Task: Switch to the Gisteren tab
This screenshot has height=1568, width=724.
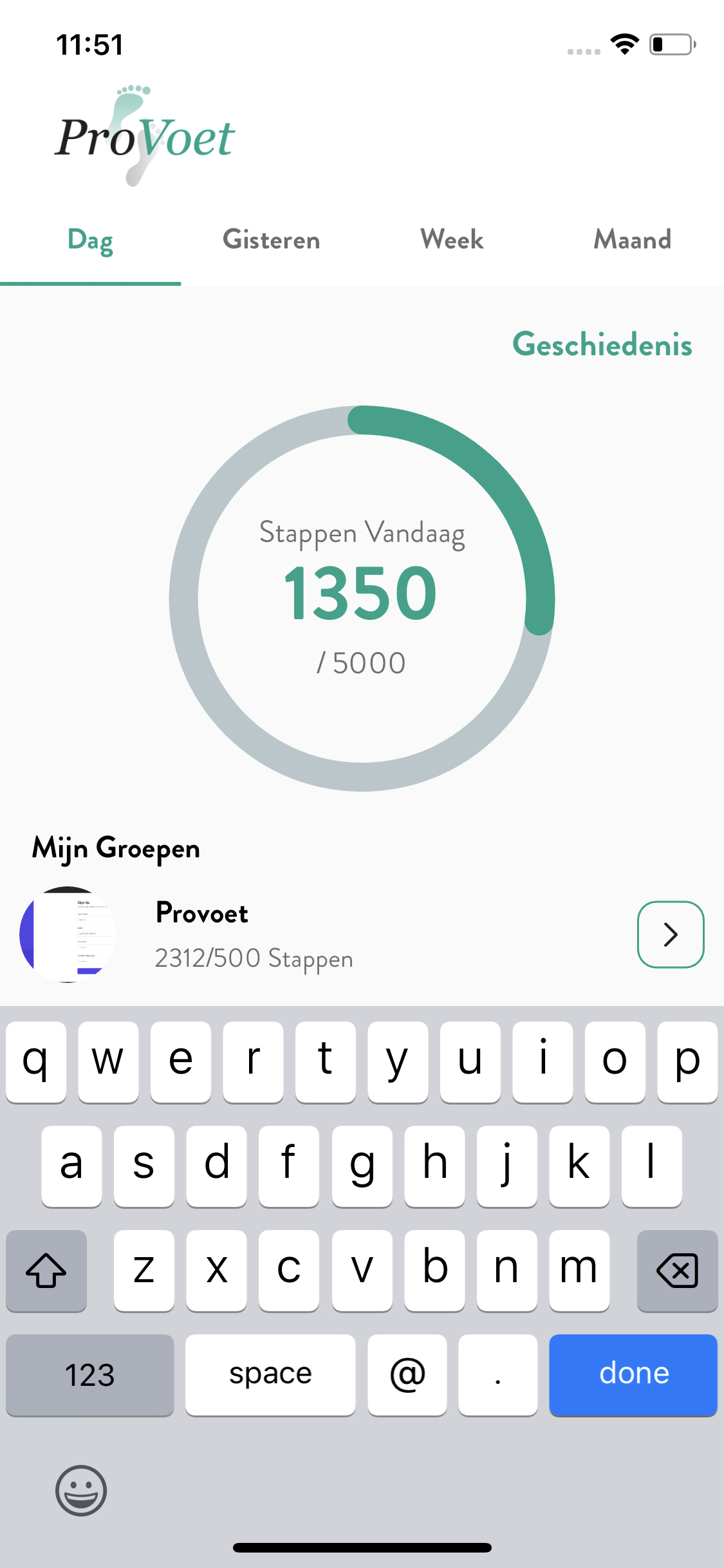Action: pos(271,240)
